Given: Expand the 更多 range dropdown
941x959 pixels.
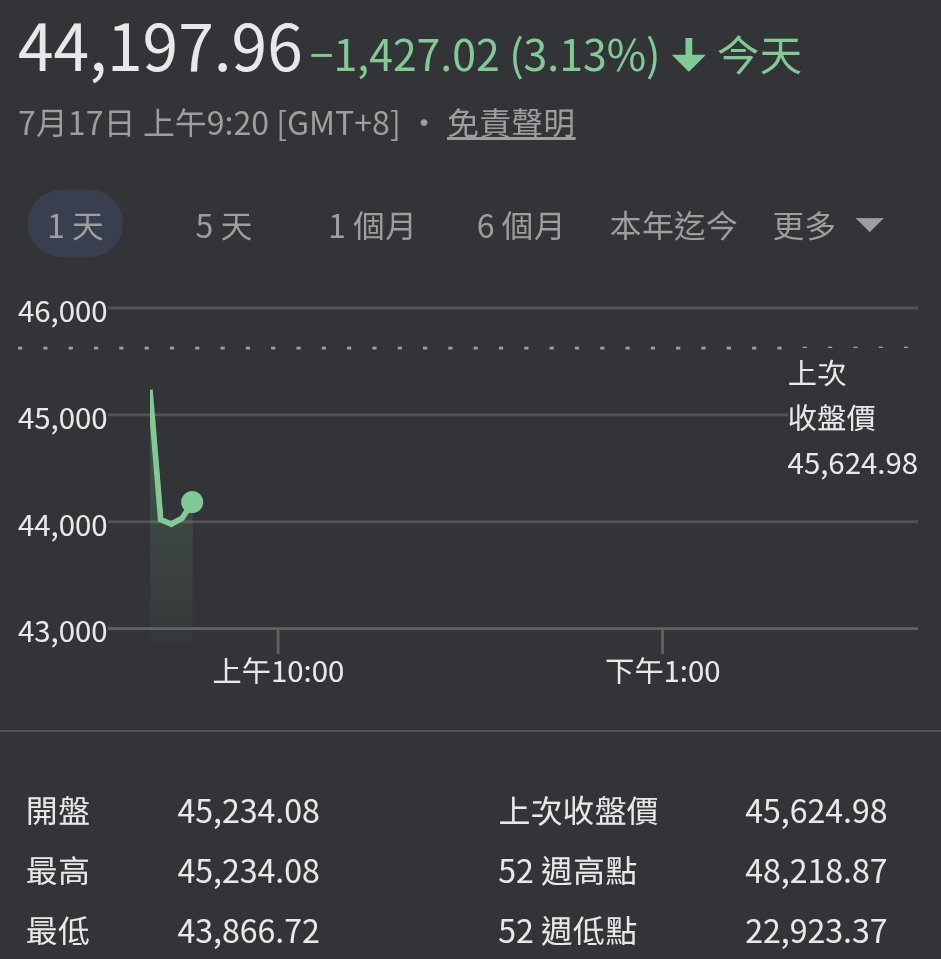Looking at the screenshot, I should click(828, 226).
